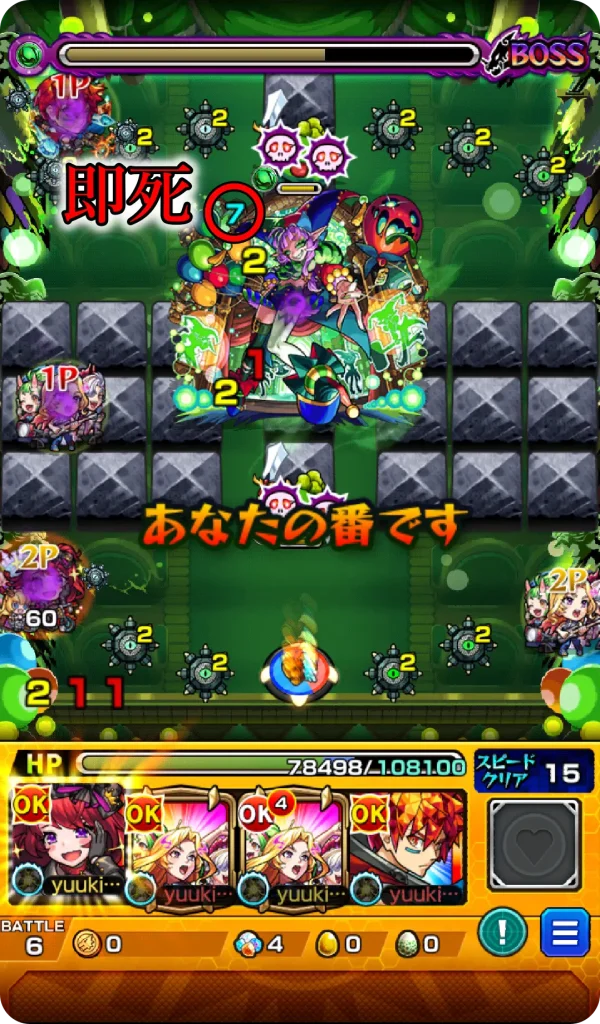This screenshot has width=600, height=1024.
Task: Select the first red-haired character portrait
Action: (x=67, y=845)
